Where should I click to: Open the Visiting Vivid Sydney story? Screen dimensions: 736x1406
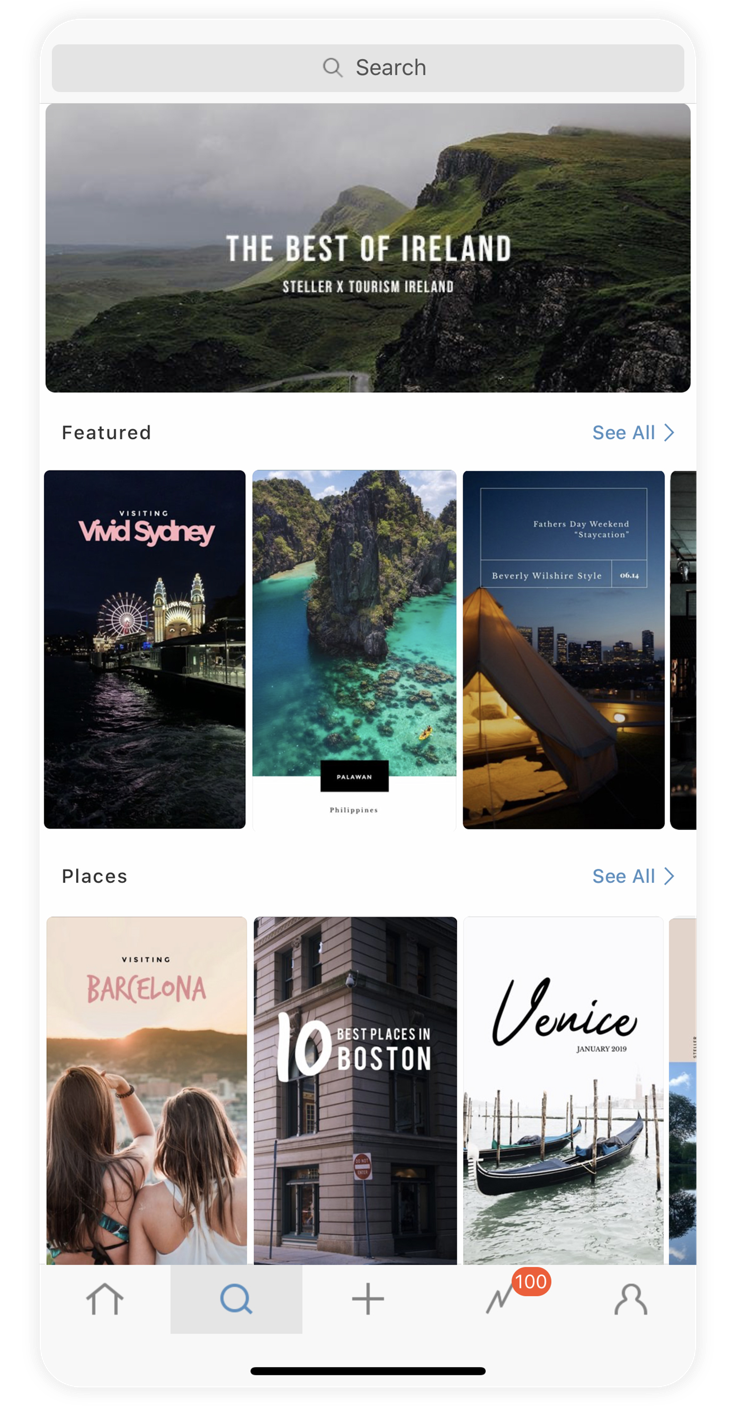point(145,650)
